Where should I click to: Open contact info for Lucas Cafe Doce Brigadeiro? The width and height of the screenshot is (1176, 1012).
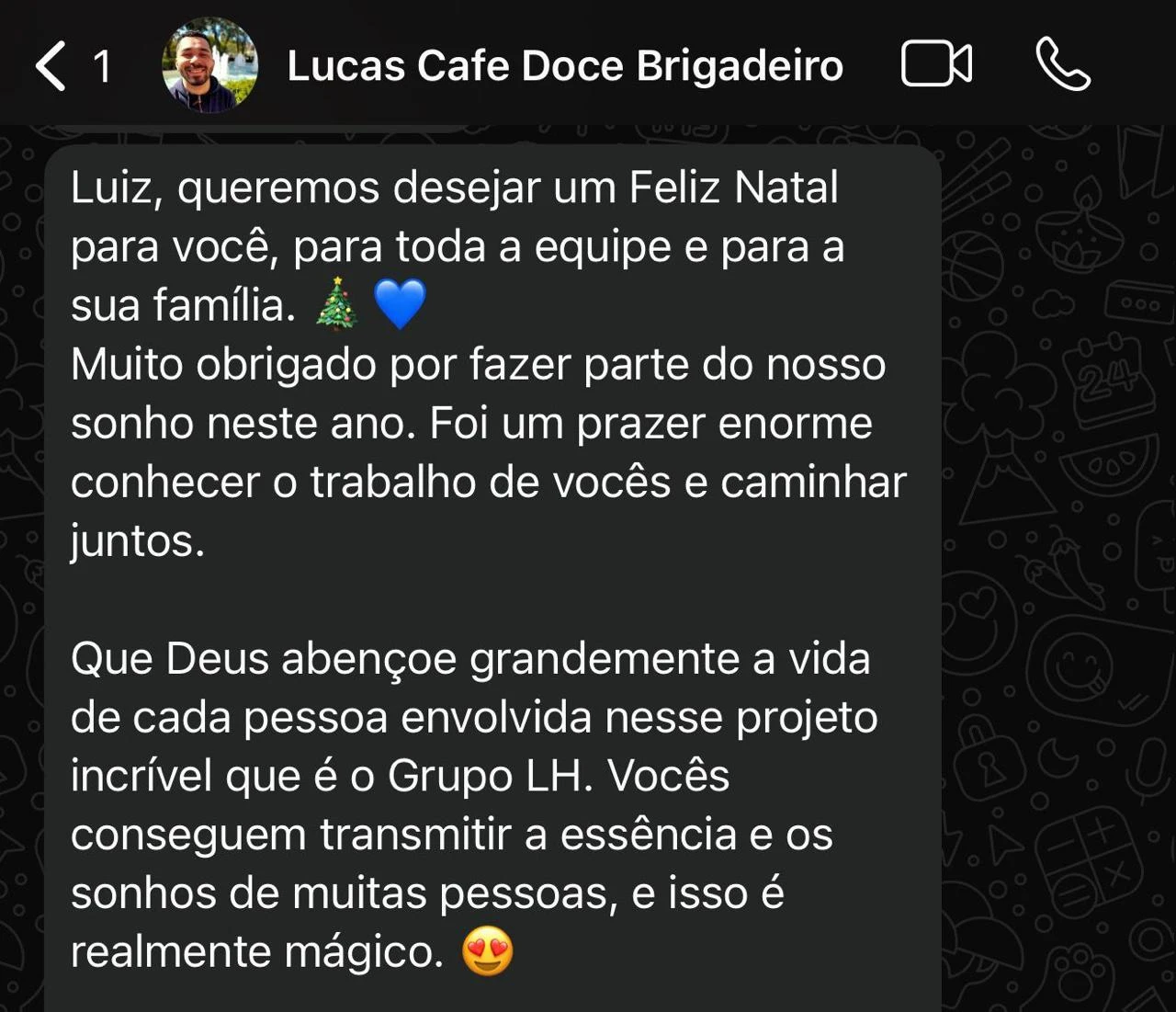[564, 66]
